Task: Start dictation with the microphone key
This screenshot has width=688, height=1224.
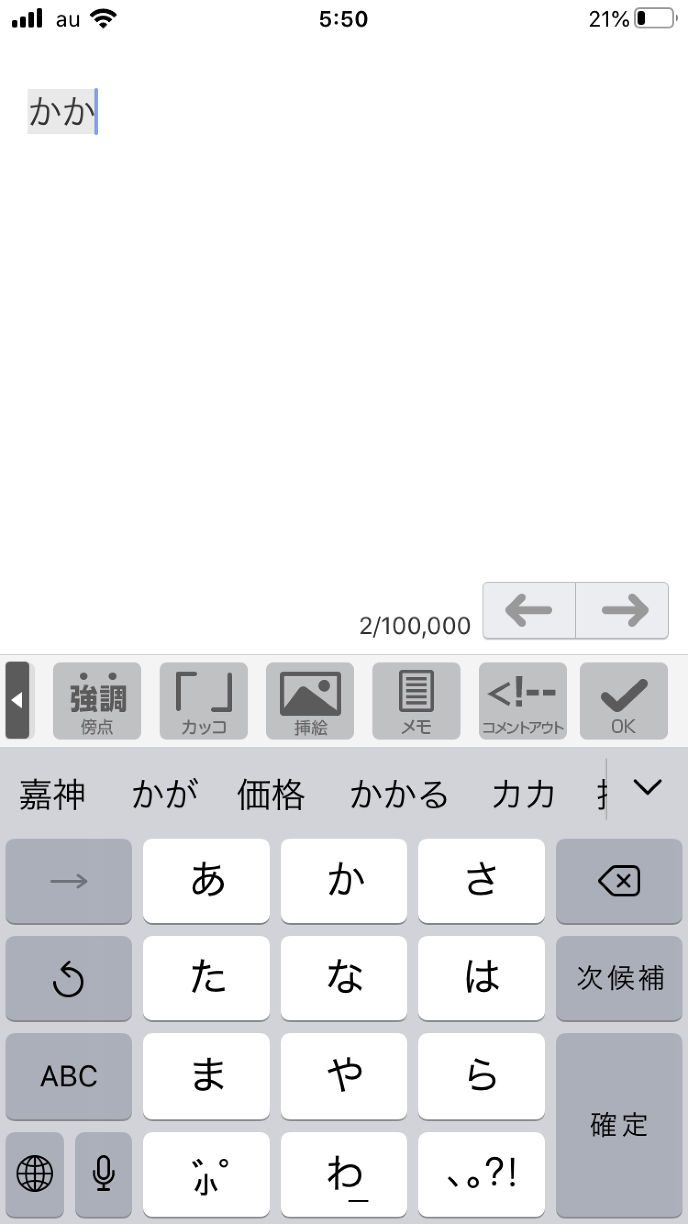Action: (103, 1173)
